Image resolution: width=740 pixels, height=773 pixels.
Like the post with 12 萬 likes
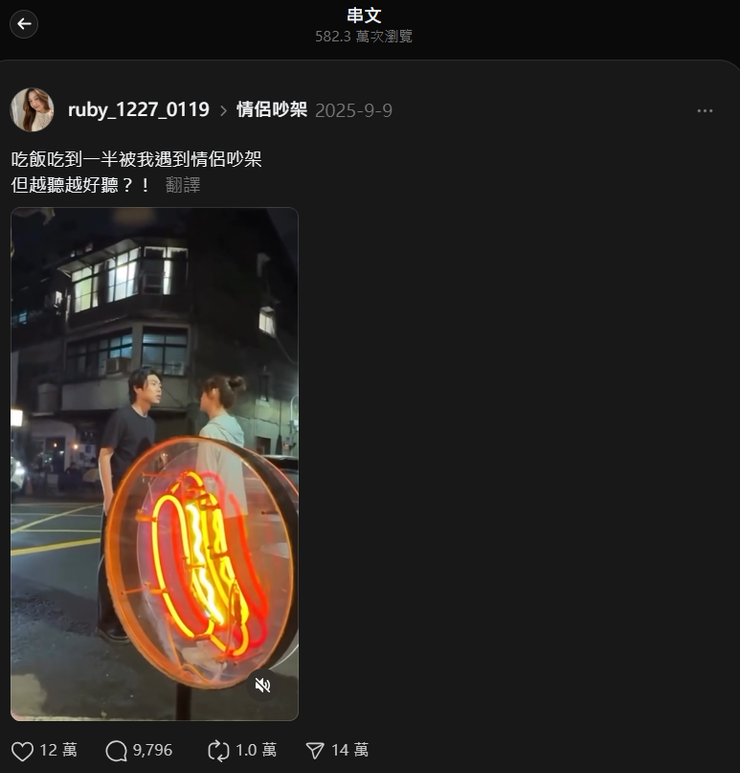[x=23, y=750]
